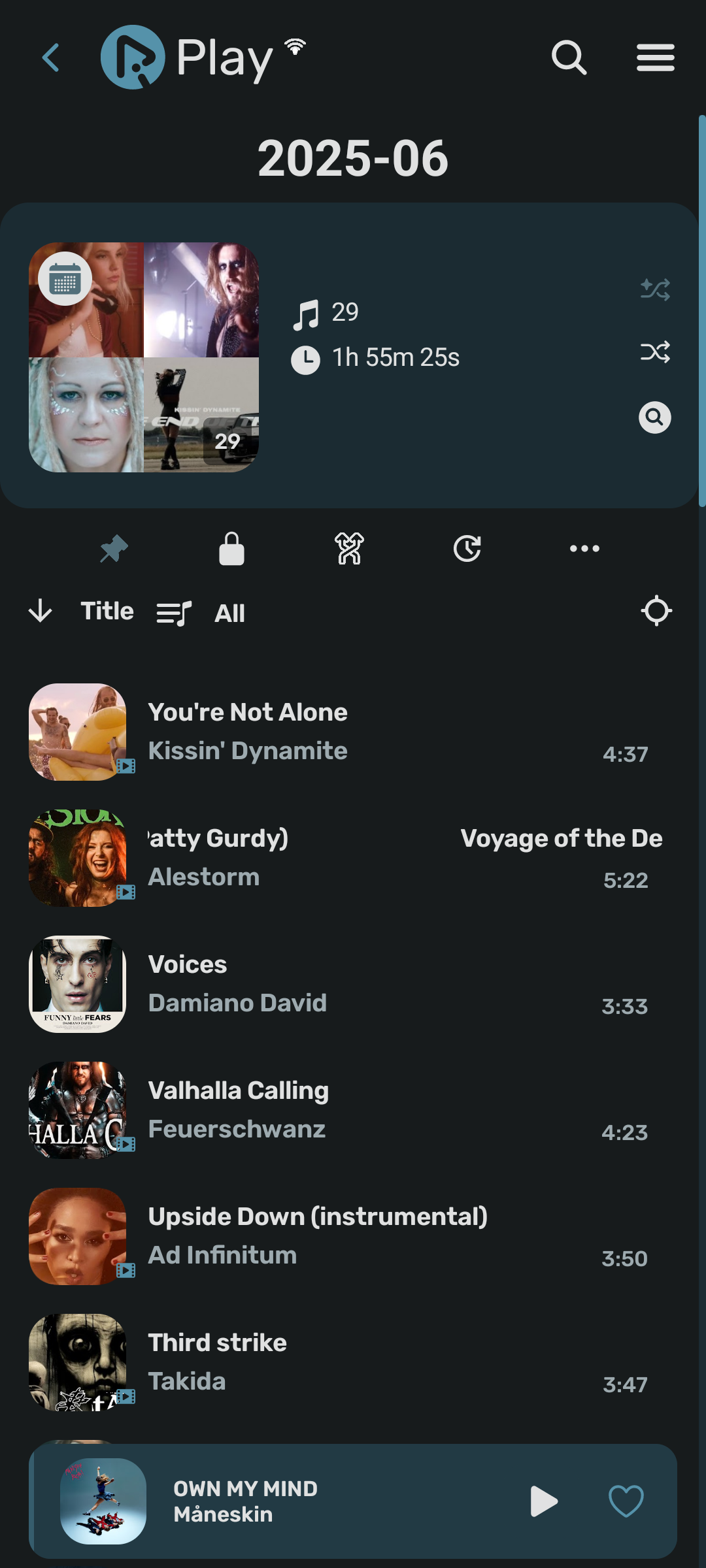
Task: Go back using the top arrow
Action: [x=51, y=57]
